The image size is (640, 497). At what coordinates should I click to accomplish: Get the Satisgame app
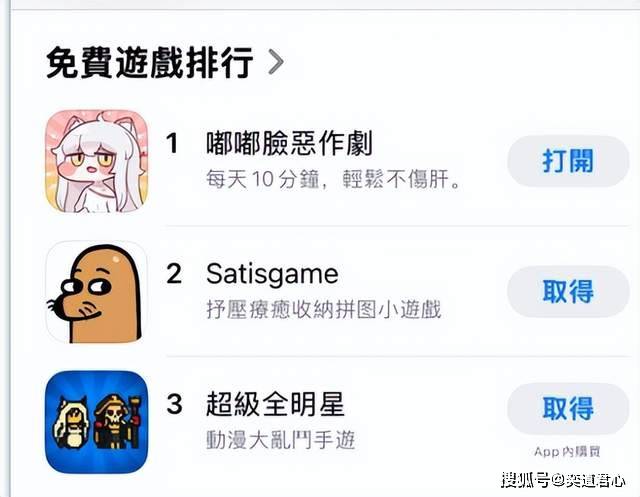pyautogui.click(x=567, y=291)
